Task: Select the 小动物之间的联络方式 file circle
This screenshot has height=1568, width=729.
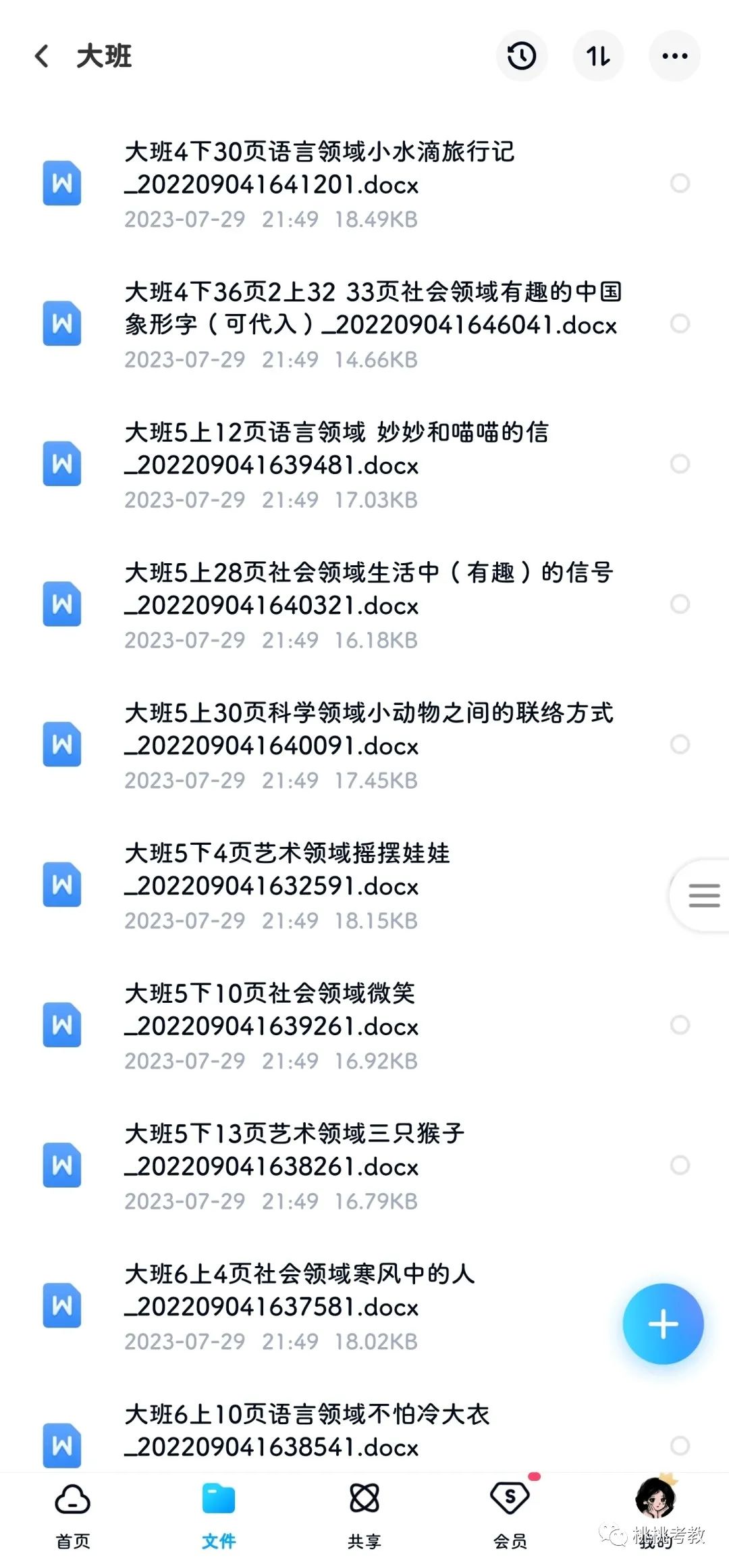Action: (680, 744)
